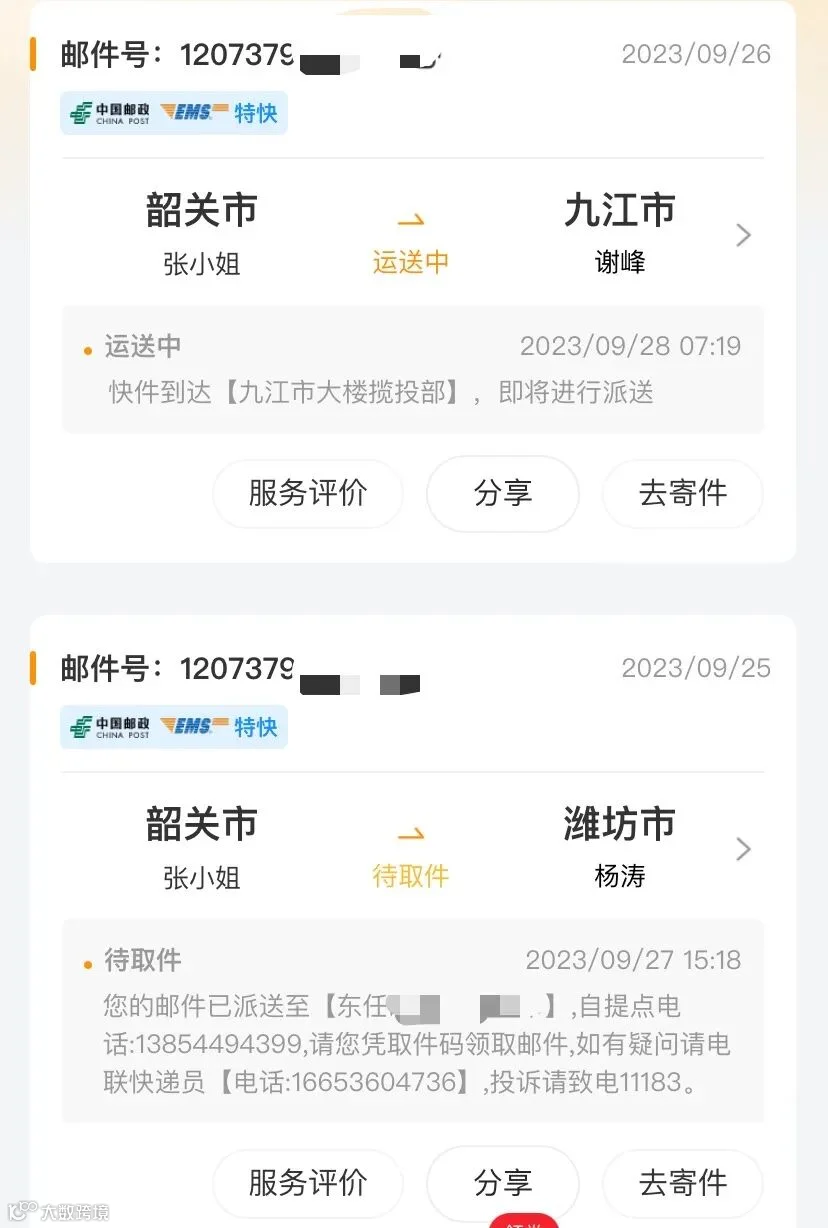Tap 分享 on the 九江市 shipment card
This screenshot has height=1228, width=828.
[x=503, y=493]
